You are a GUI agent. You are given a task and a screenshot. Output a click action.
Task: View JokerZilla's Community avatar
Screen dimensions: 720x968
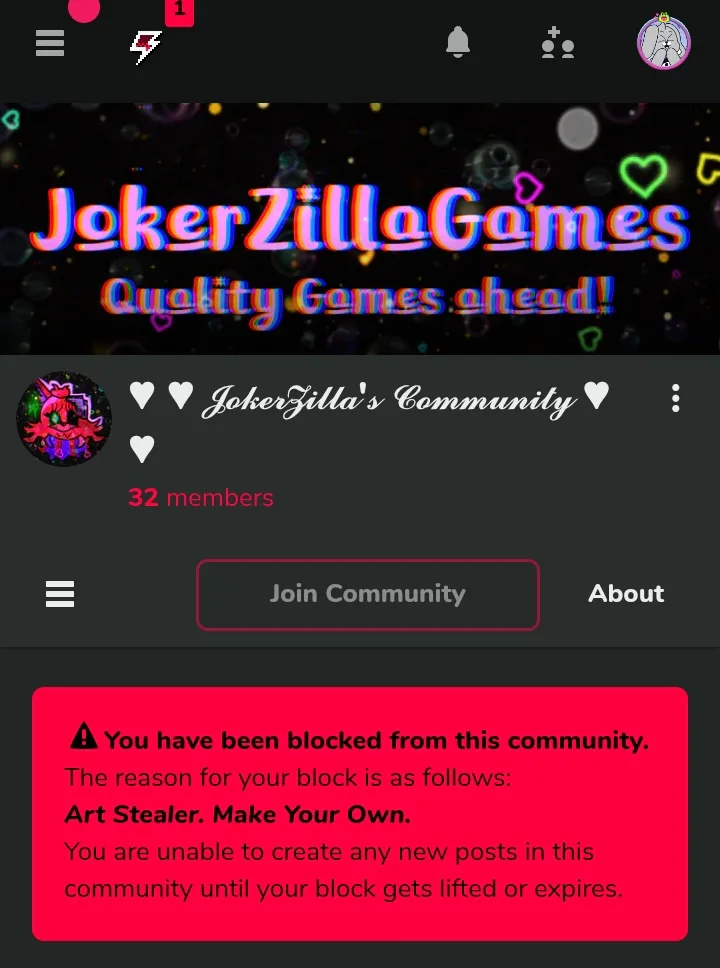click(64, 419)
